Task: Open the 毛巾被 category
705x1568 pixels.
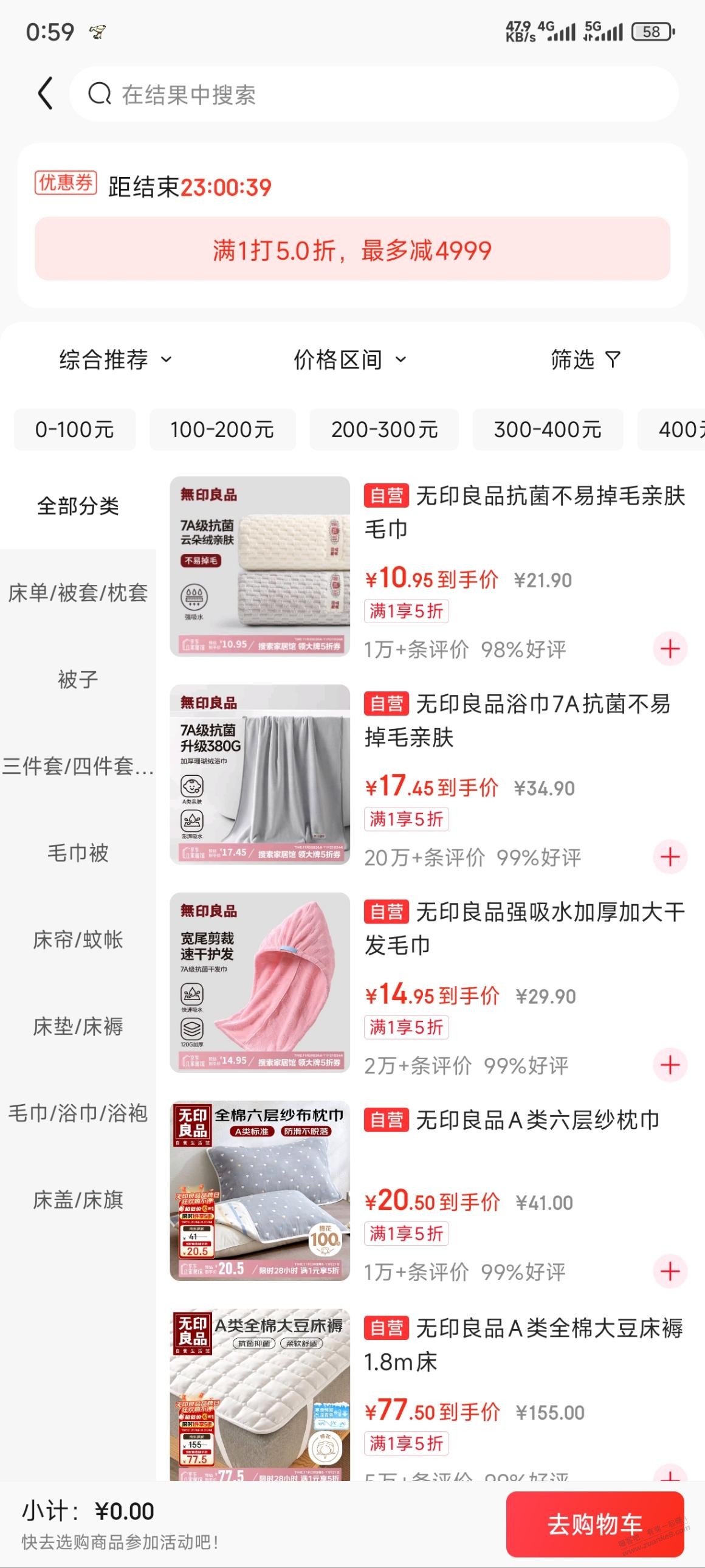Action: coord(78,853)
